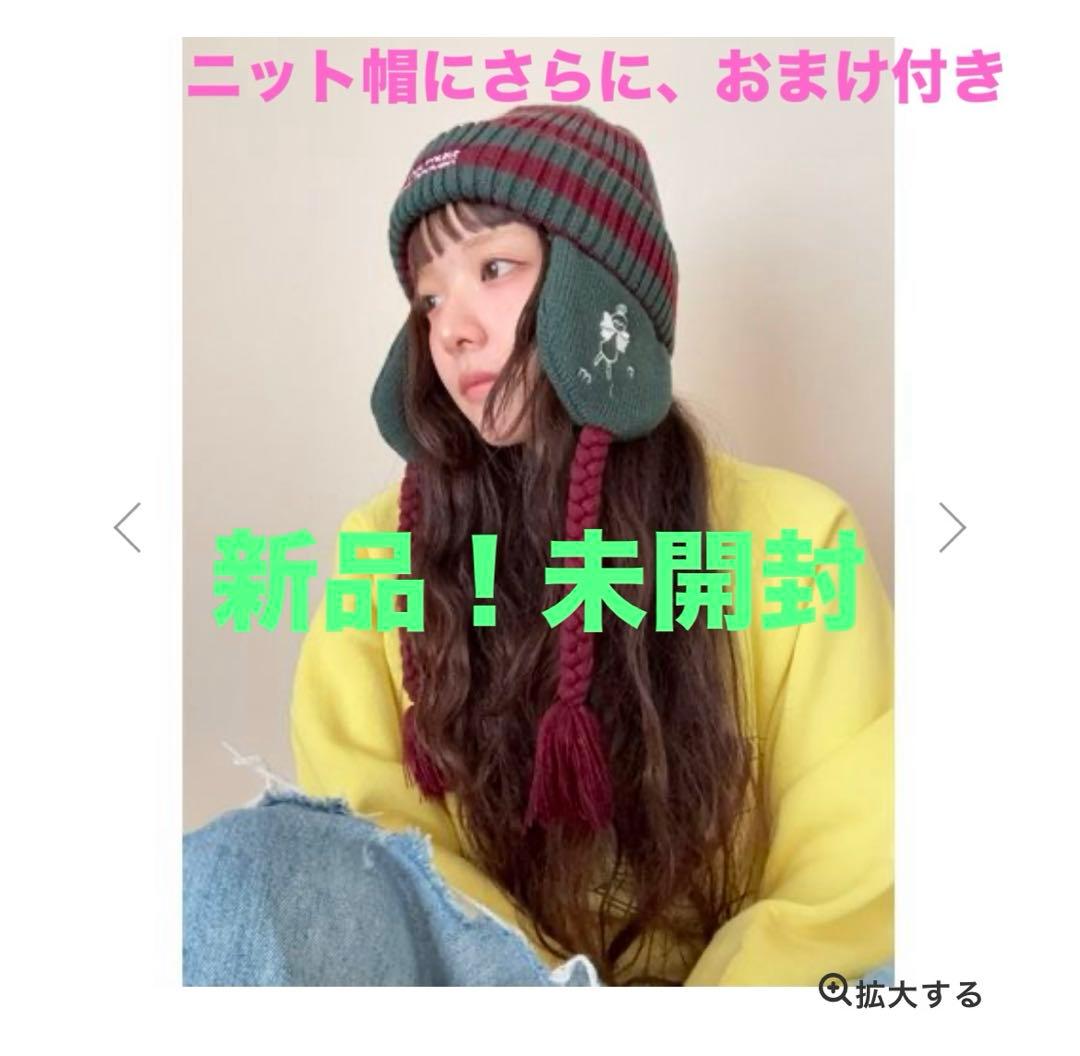Show the next product image

(x=952, y=527)
